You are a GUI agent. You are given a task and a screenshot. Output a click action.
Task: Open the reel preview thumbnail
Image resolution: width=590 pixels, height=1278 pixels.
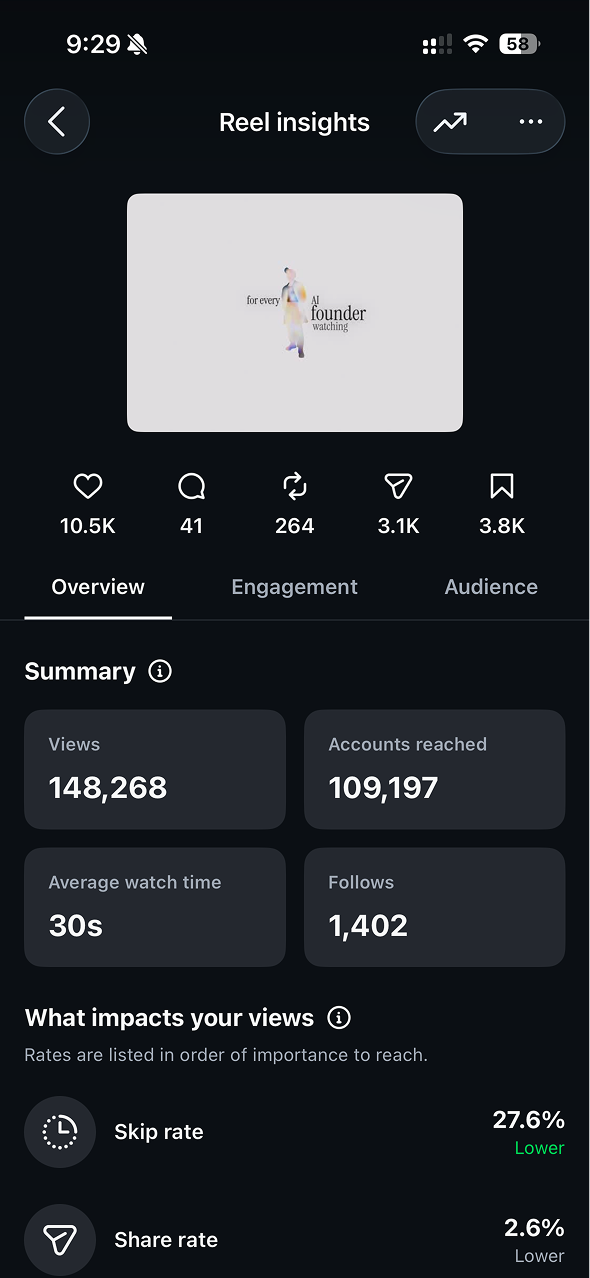(x=295, y=312)
